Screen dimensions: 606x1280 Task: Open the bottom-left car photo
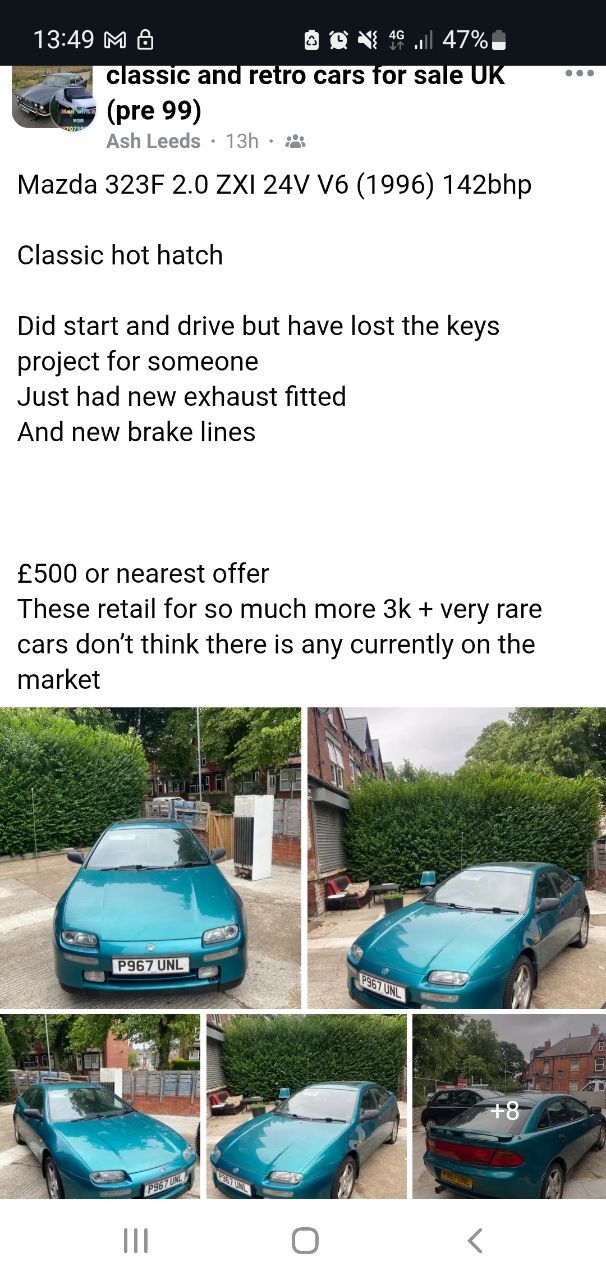[99, 1106]
